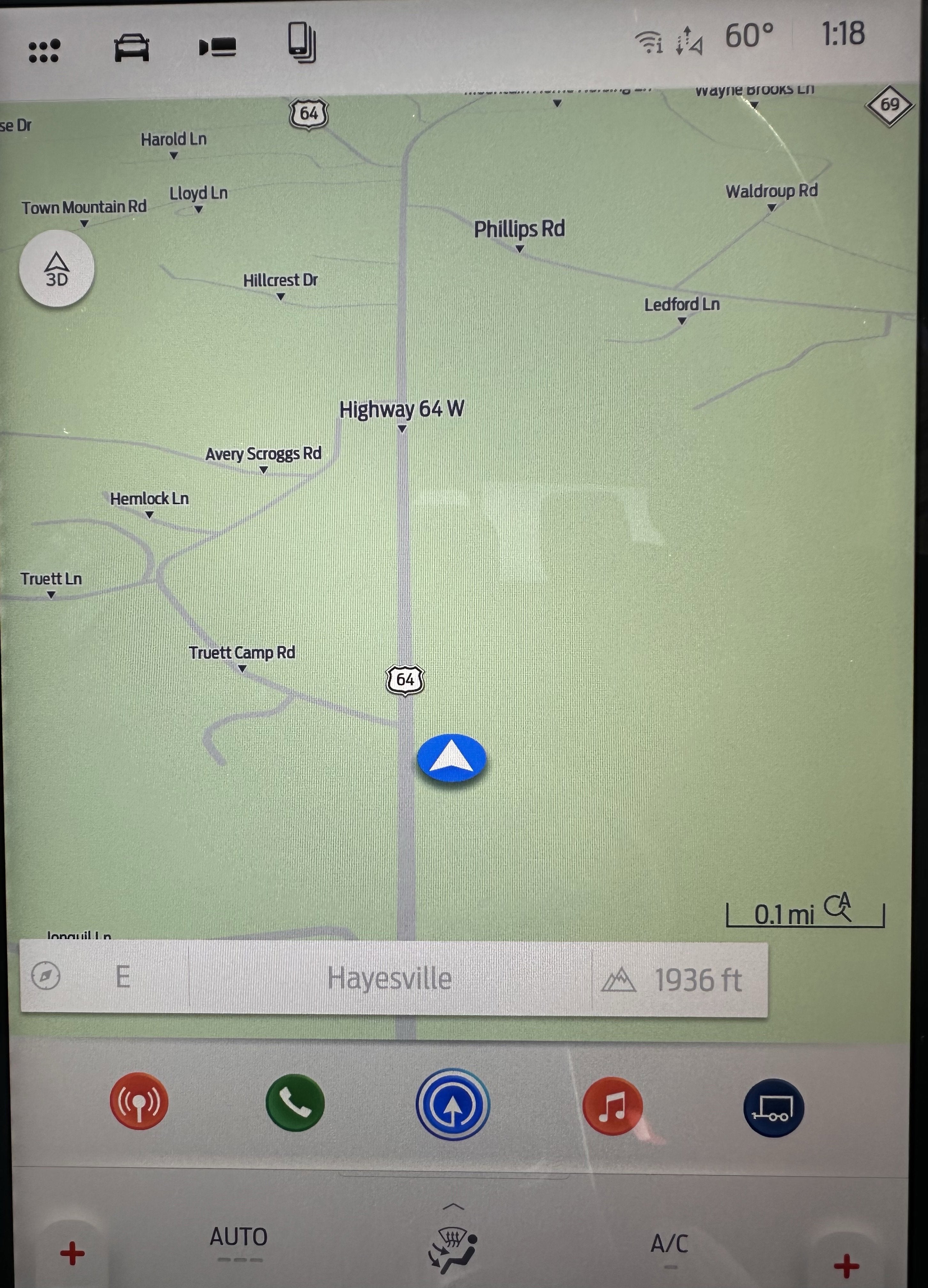Open the camera view icon
This screenshot has height=1288, width=928.
coord(218,47)
